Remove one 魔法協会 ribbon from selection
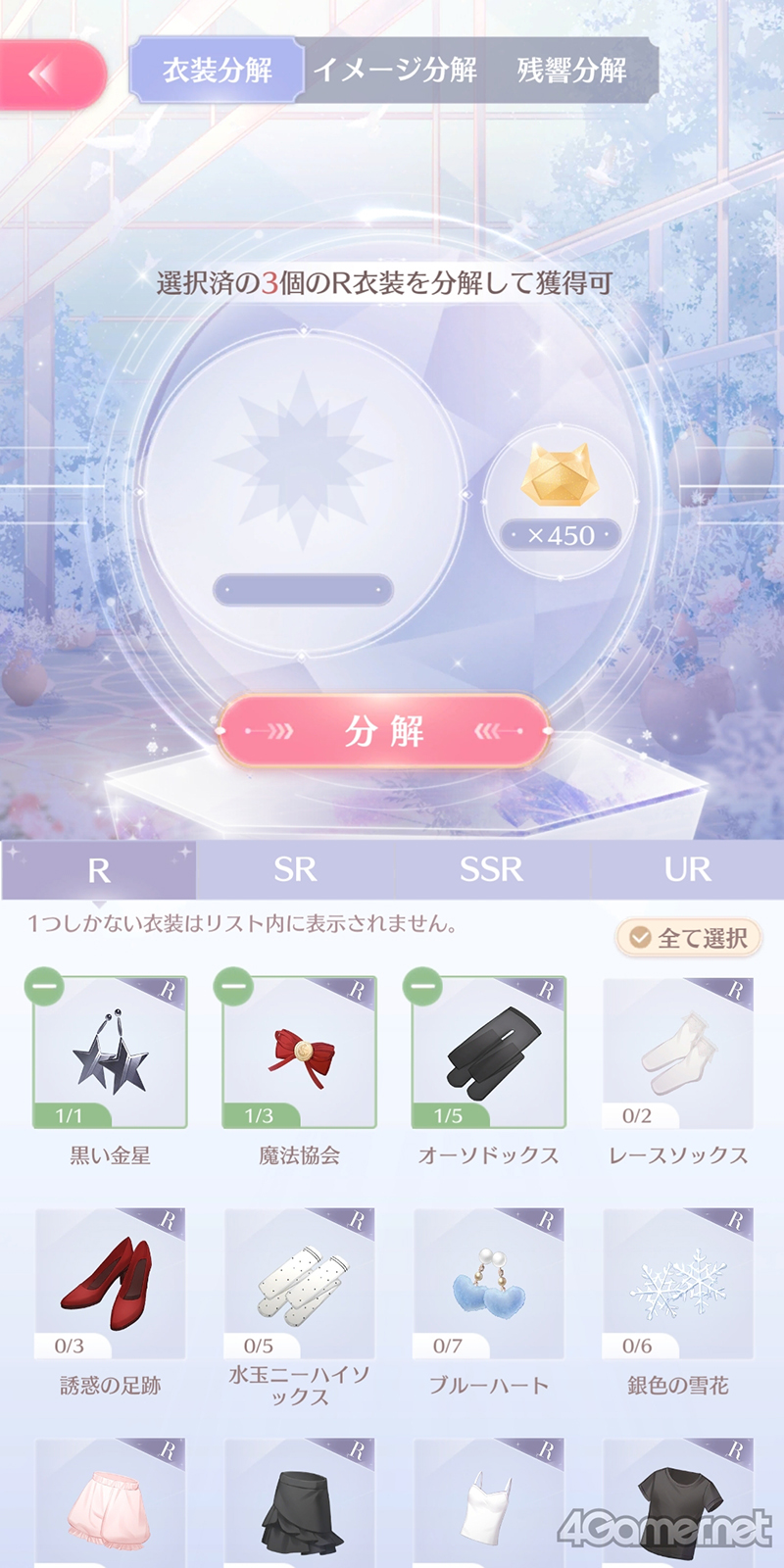784x1568 pixels. pos(233,986)
